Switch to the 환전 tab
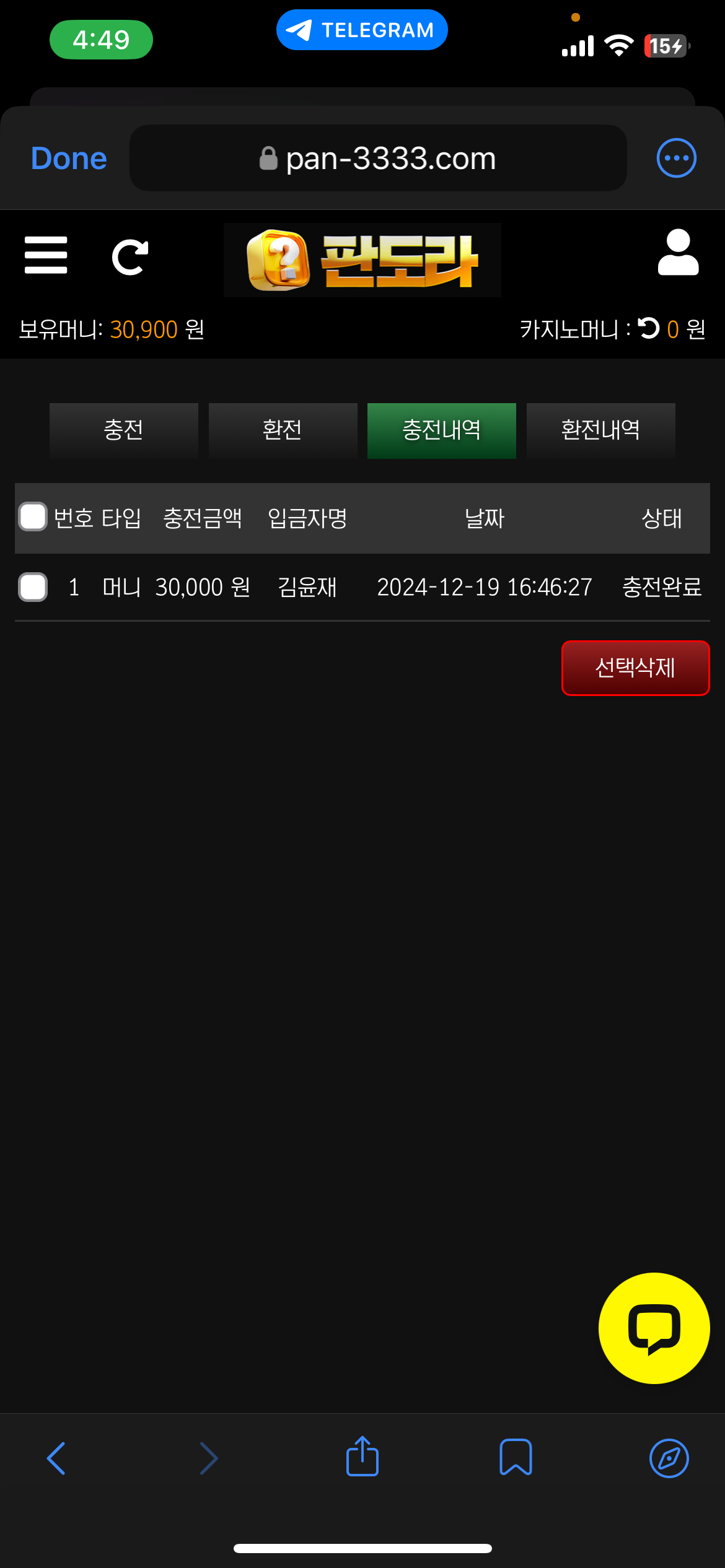Screen dimensions: 725x1568 coord(283,430)
